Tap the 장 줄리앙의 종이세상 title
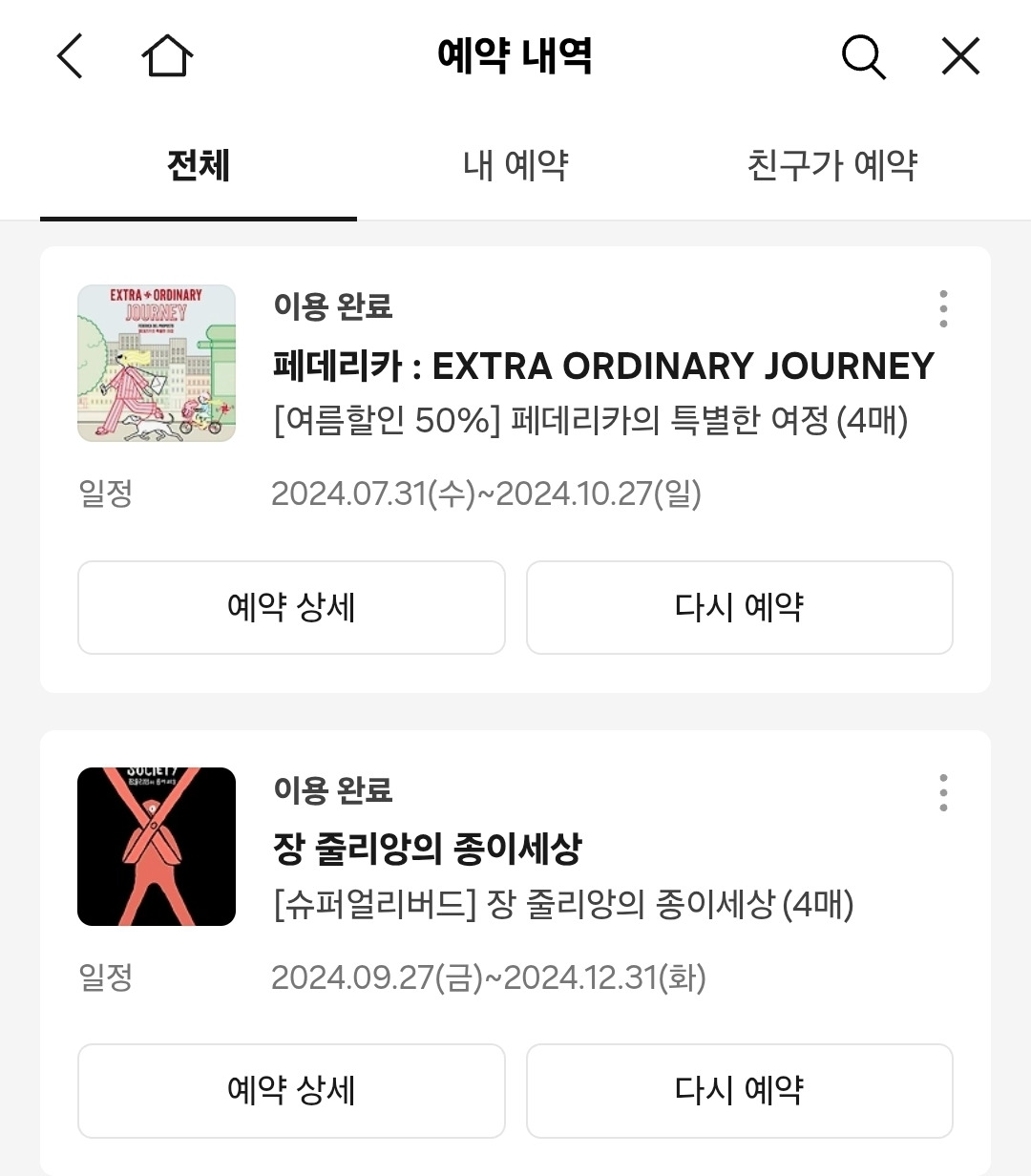Screen dimensions: 1031x1176 point(422,848)
